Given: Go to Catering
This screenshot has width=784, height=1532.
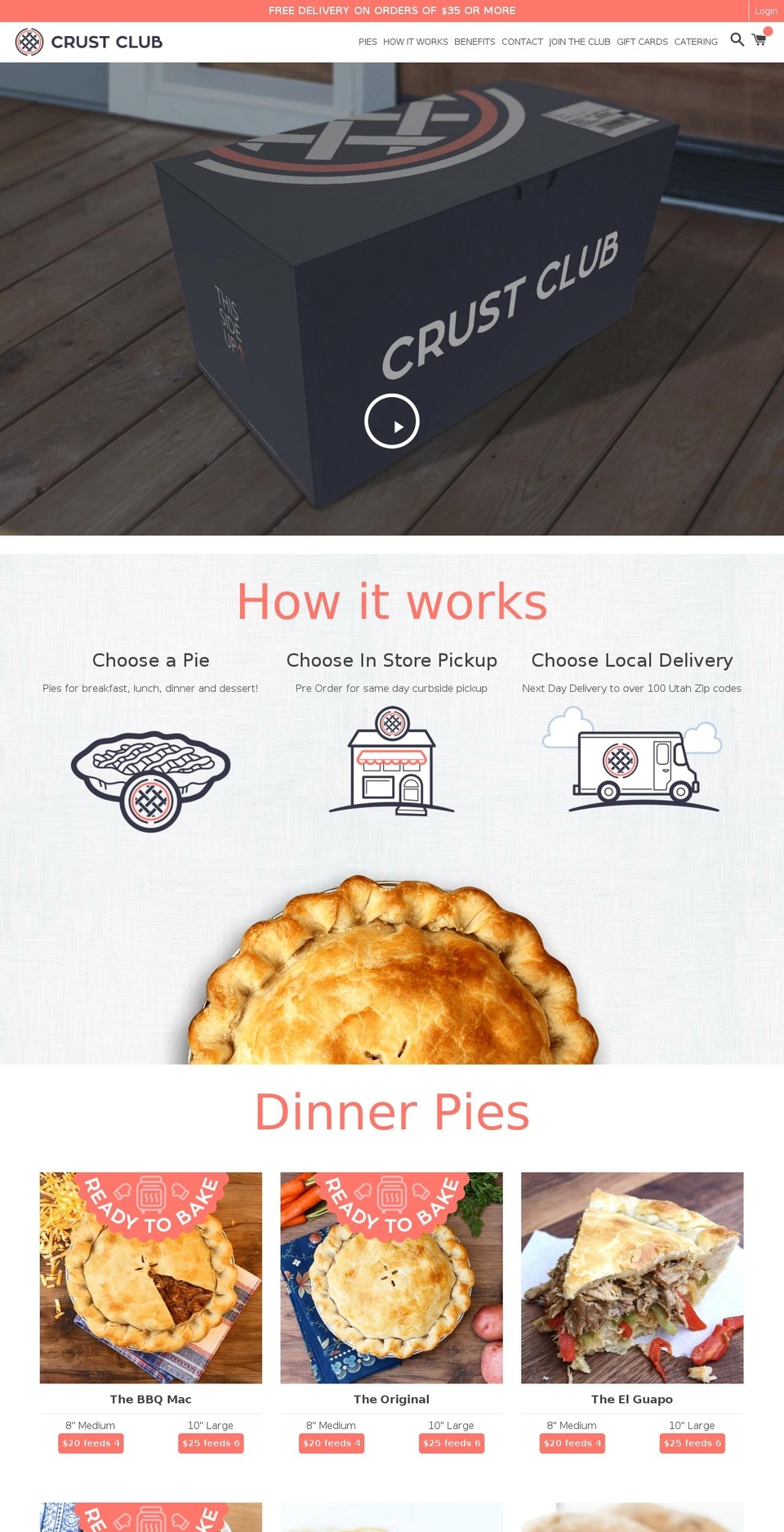Looking at the screenshot, I should 696,42.
